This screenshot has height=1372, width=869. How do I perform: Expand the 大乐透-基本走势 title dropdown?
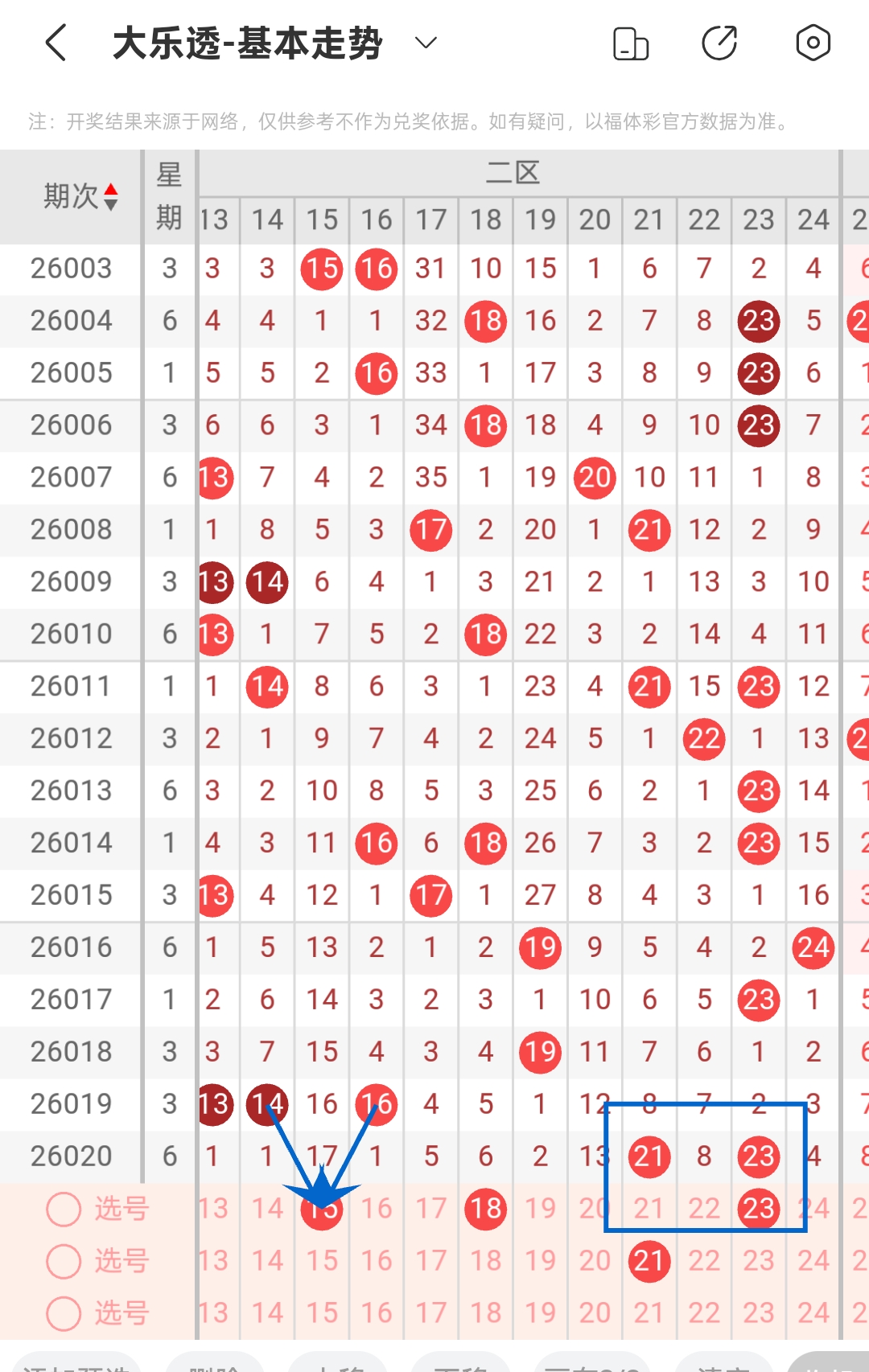coord(425,43)
